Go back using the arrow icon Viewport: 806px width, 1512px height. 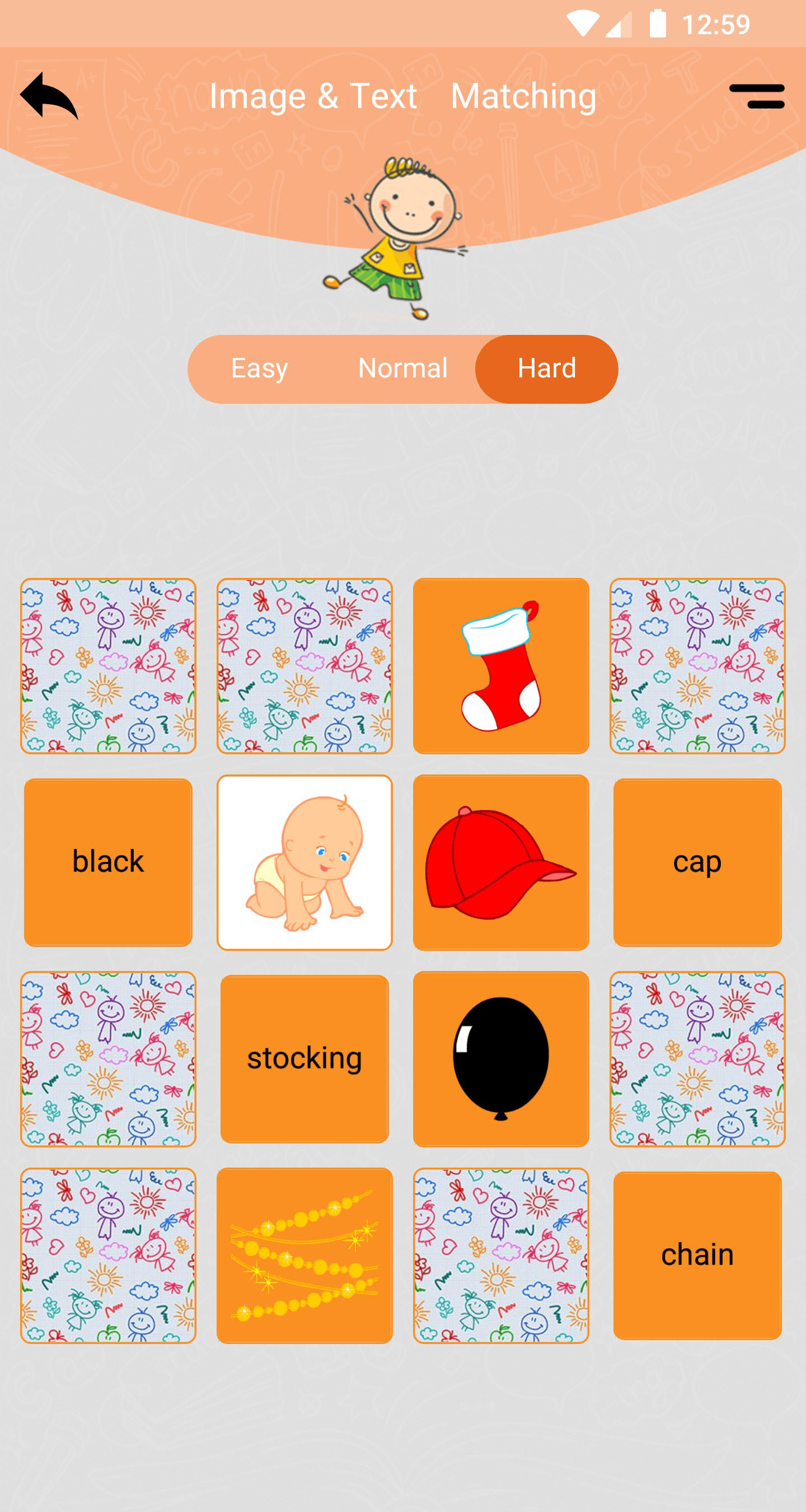[x=49, y=96]
